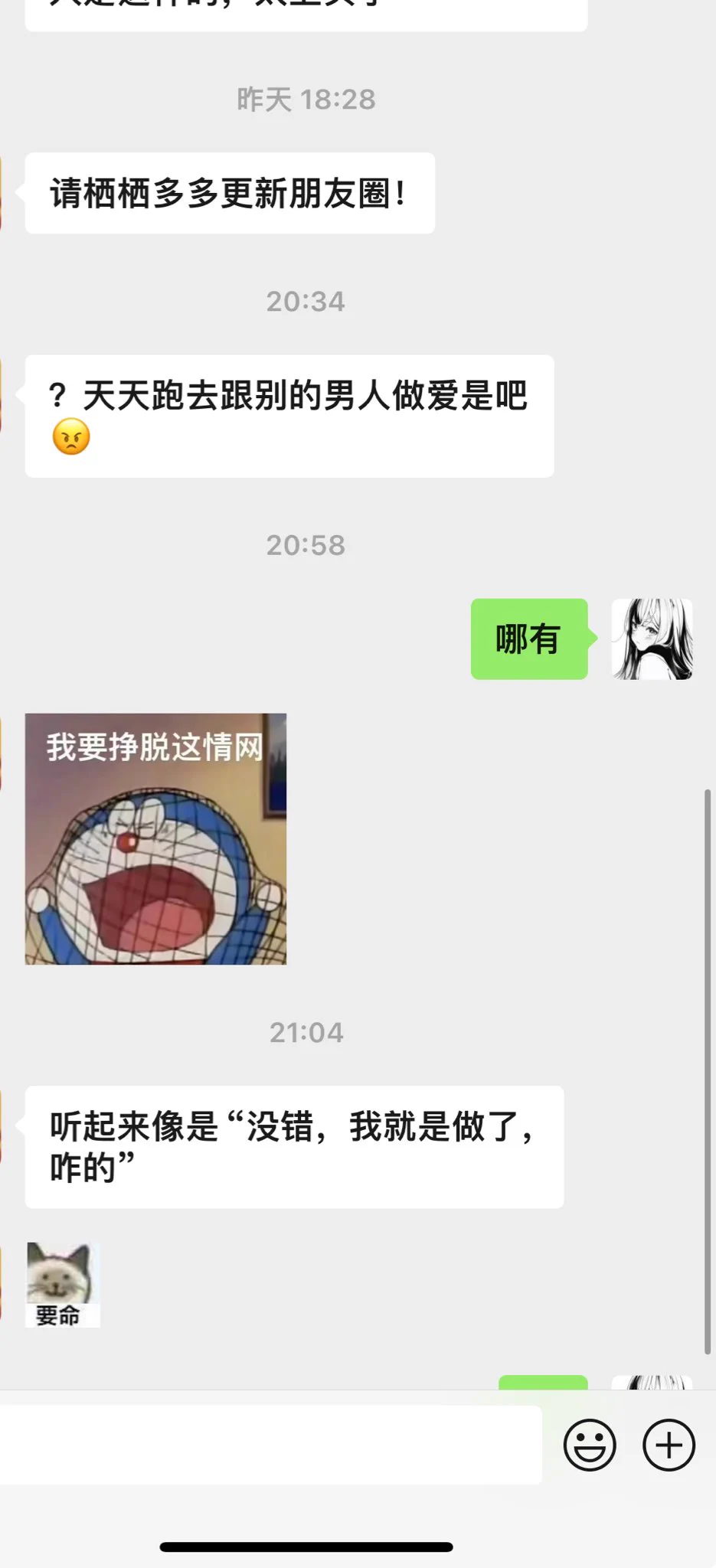View the Doraemon meme image
The height and width of the screenshot is (1568, 716).
click(x=155, y=839)
